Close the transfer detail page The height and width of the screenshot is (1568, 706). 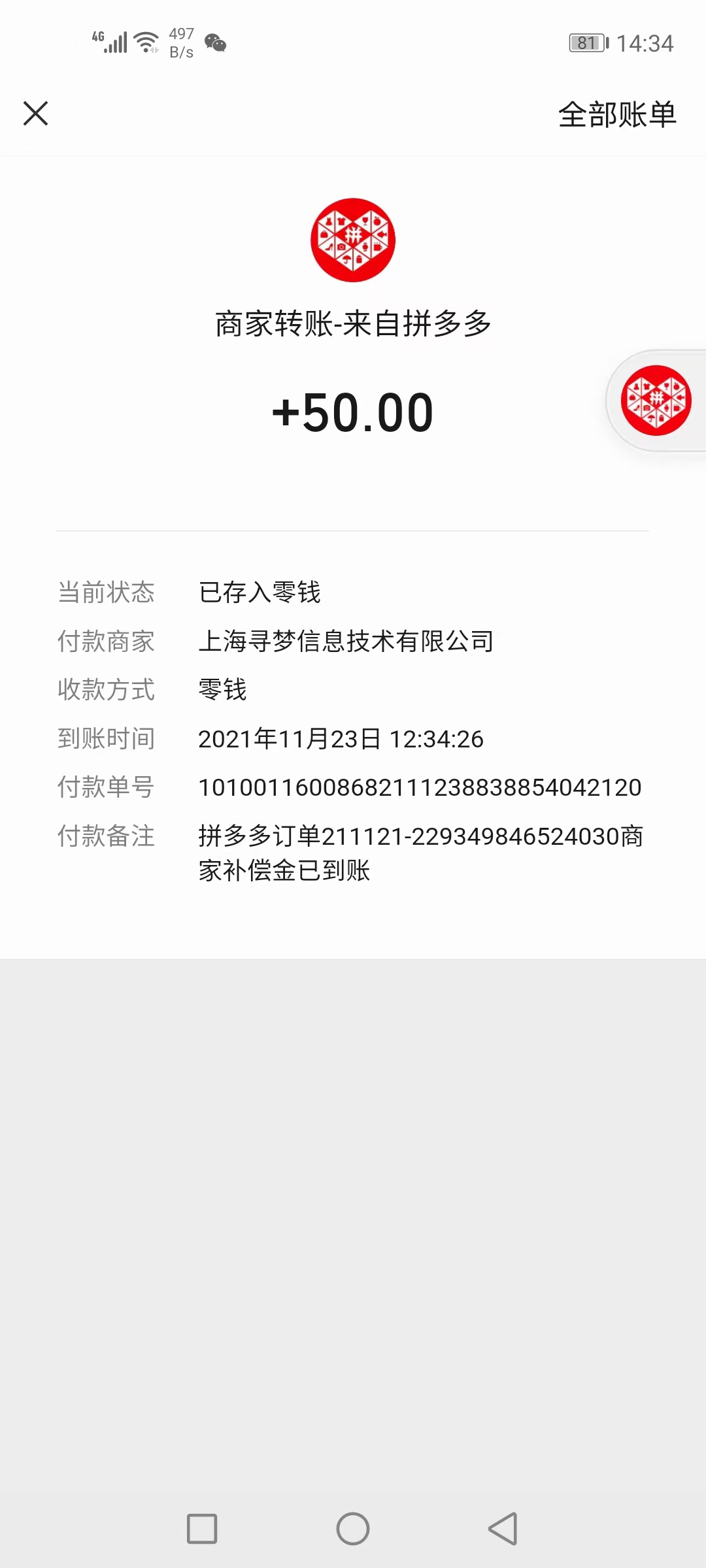pyautogui.click(x=36, y=113)
